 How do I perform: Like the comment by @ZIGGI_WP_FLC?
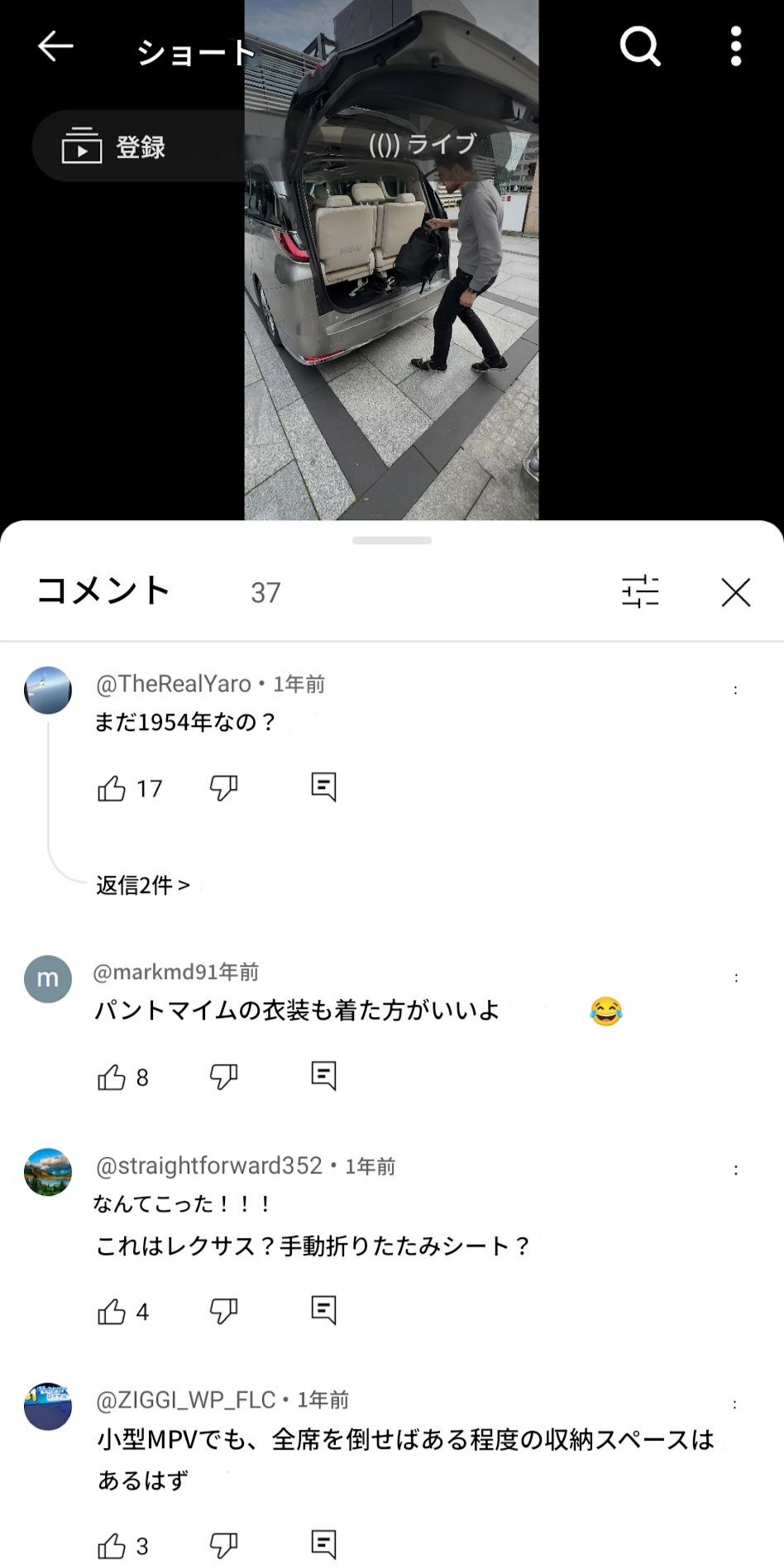pos(112,1546)
